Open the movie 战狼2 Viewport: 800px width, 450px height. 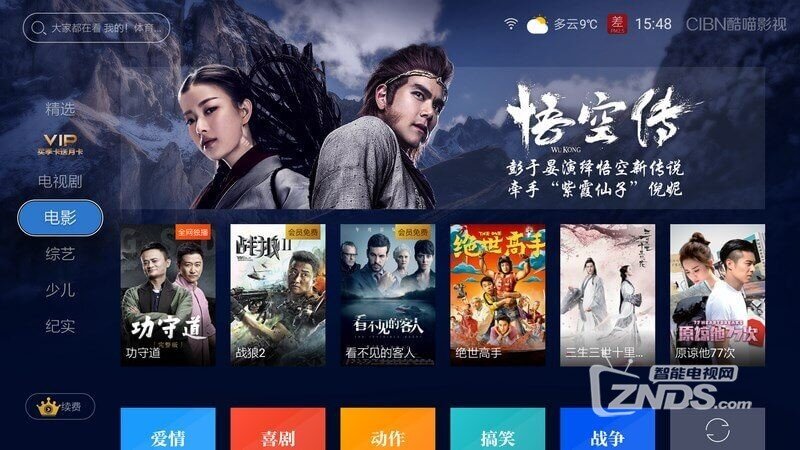[277, 294]
